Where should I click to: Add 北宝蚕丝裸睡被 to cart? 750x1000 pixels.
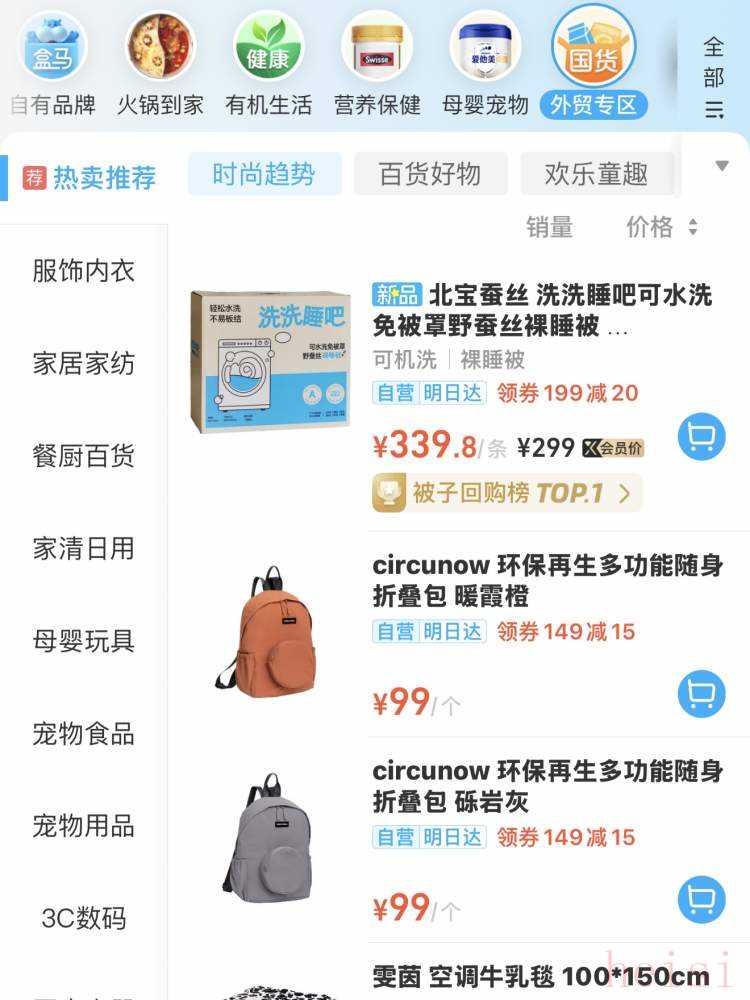click(x=701, y=437)
